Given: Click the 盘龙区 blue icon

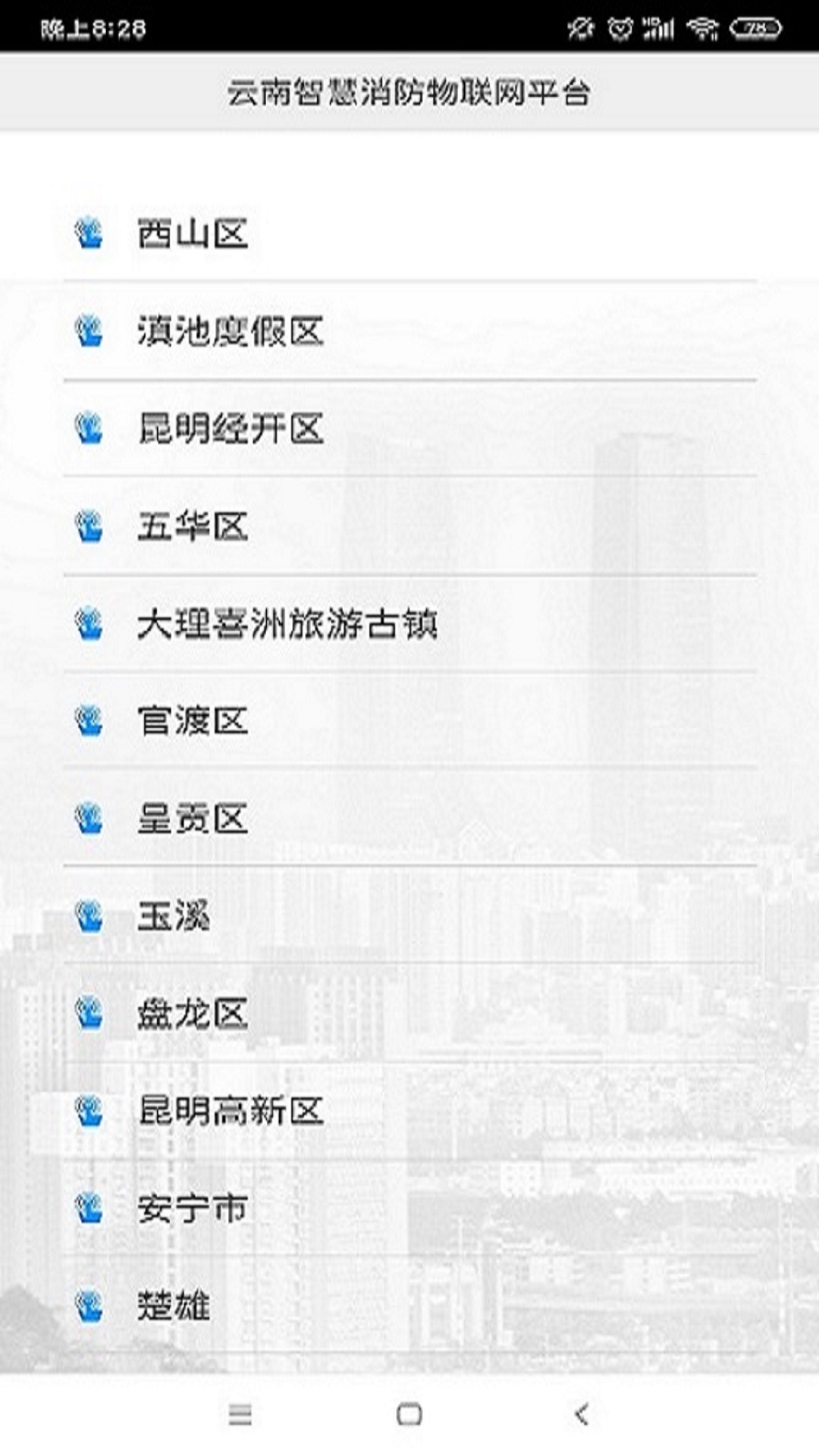Looking at the screenshot, I should pos(89,1015).
